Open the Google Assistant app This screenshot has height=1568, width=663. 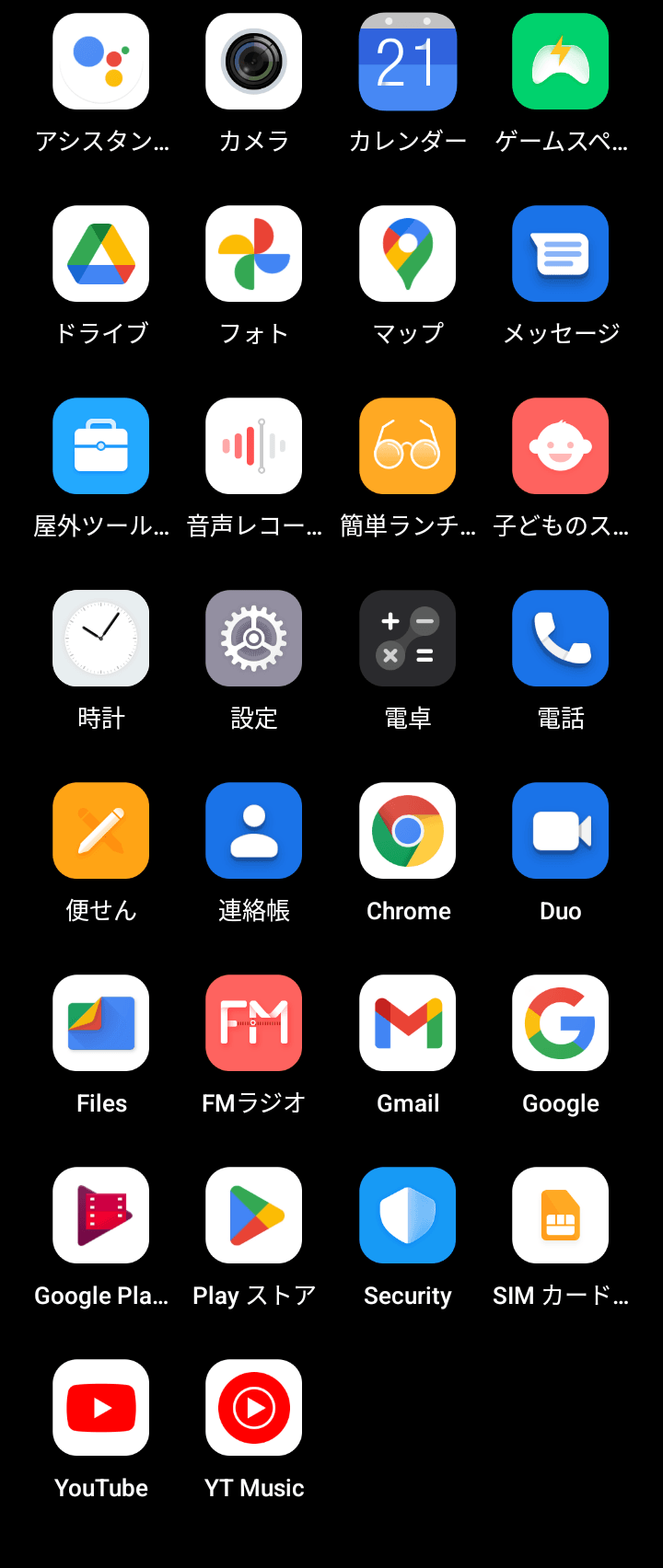101,62
